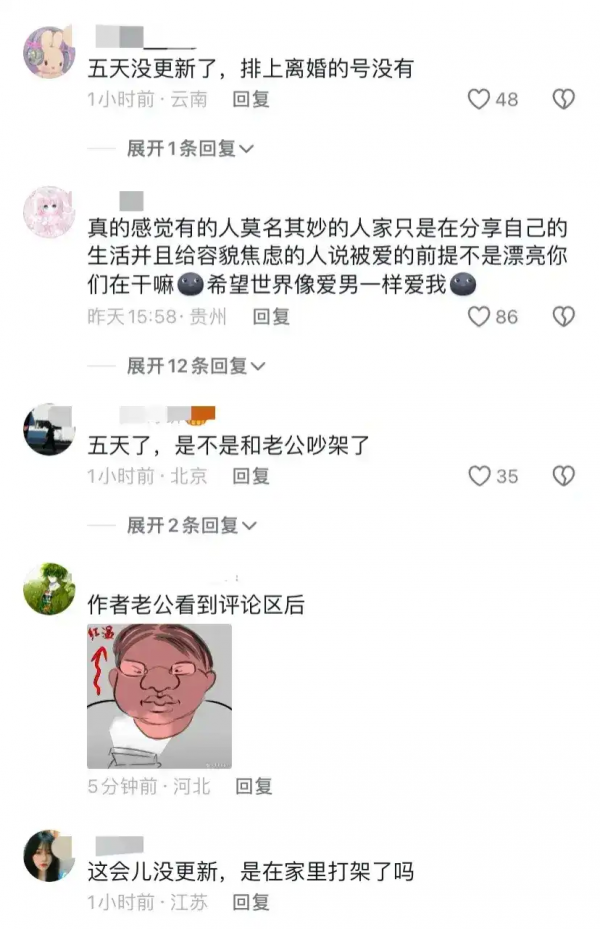
Task: Reply to the 北京 comment
Action: coord(251,476)
